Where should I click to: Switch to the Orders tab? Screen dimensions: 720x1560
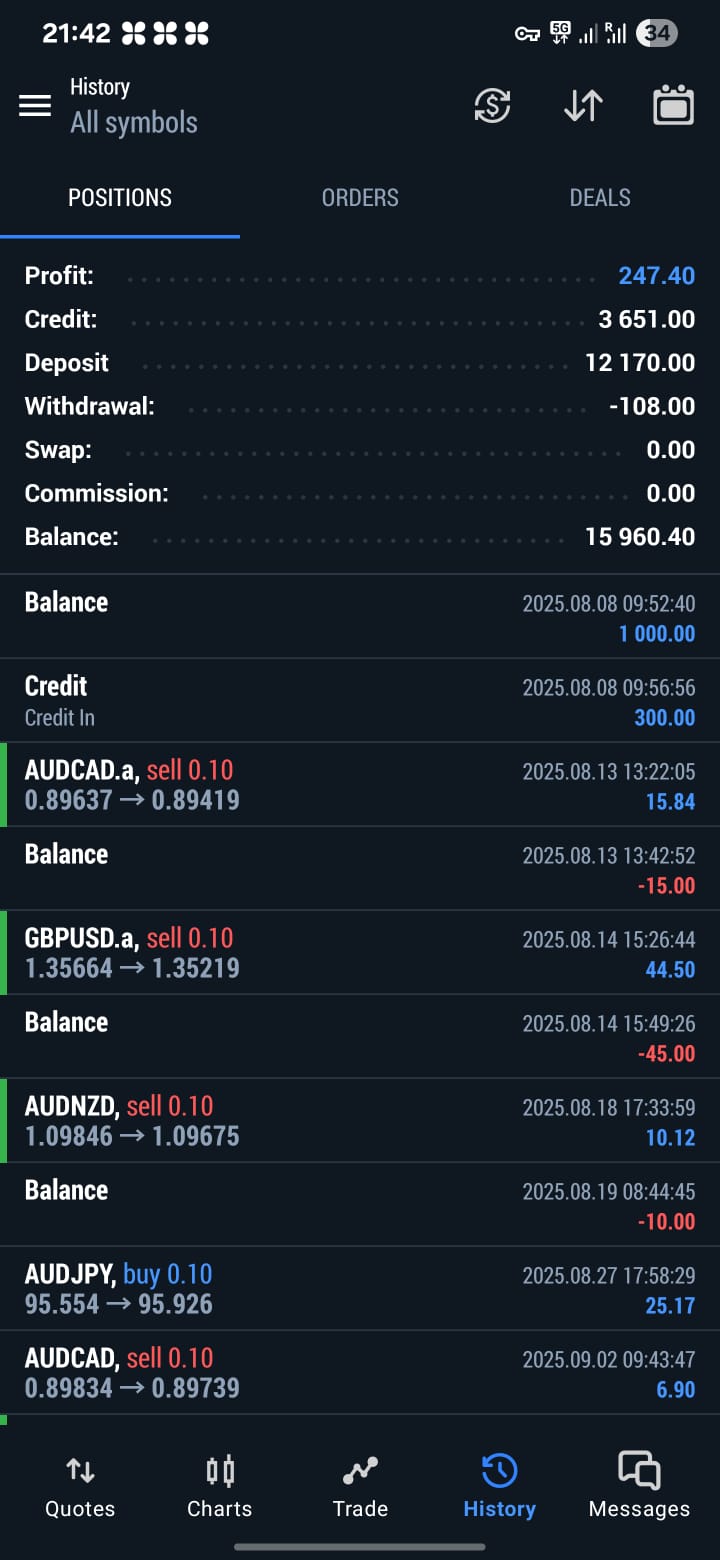[360, 198]
